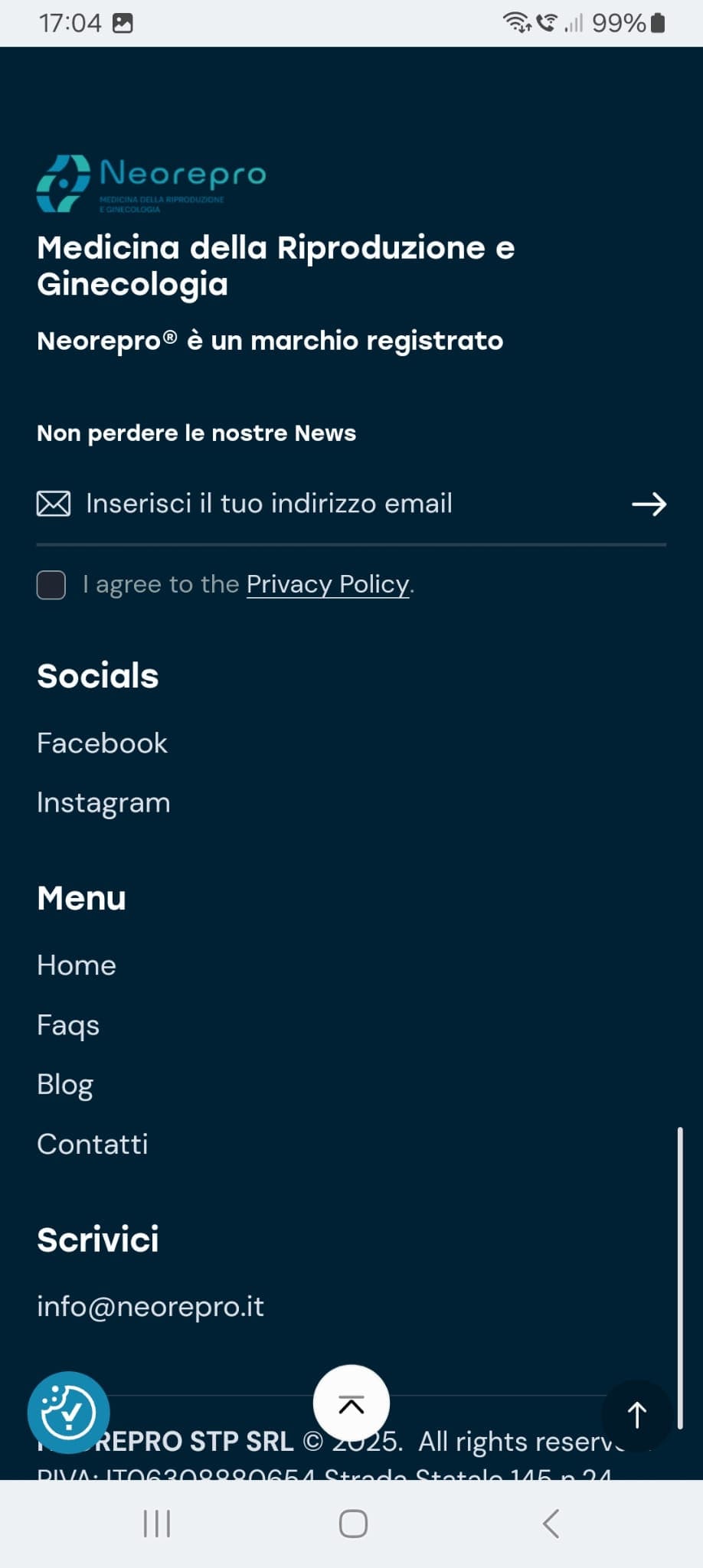Open the Privacy Policy link
Screen dimensions: 703x1568
pyautogui.click(x=328, y=584)
